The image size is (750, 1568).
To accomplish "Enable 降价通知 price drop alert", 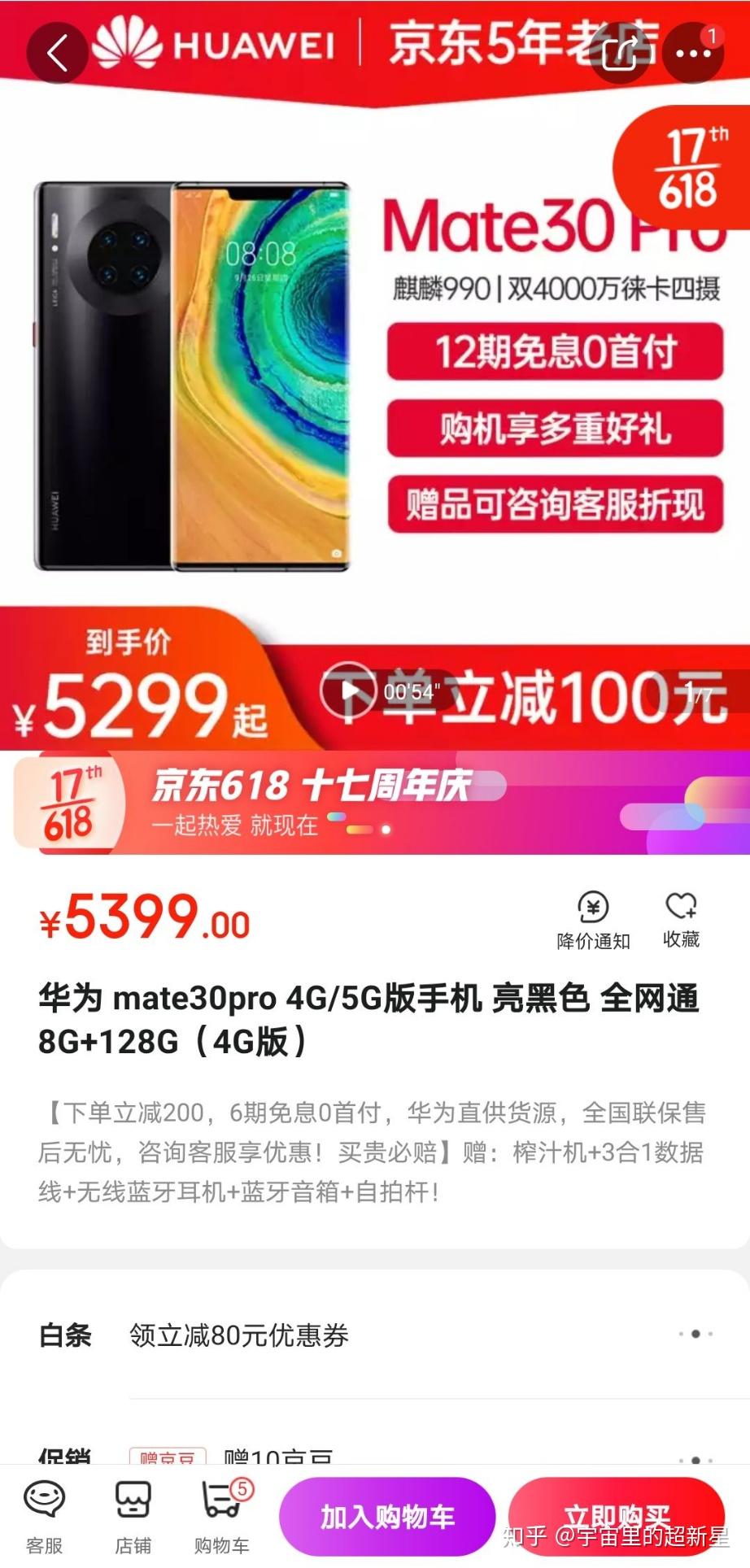I will 593,921.
